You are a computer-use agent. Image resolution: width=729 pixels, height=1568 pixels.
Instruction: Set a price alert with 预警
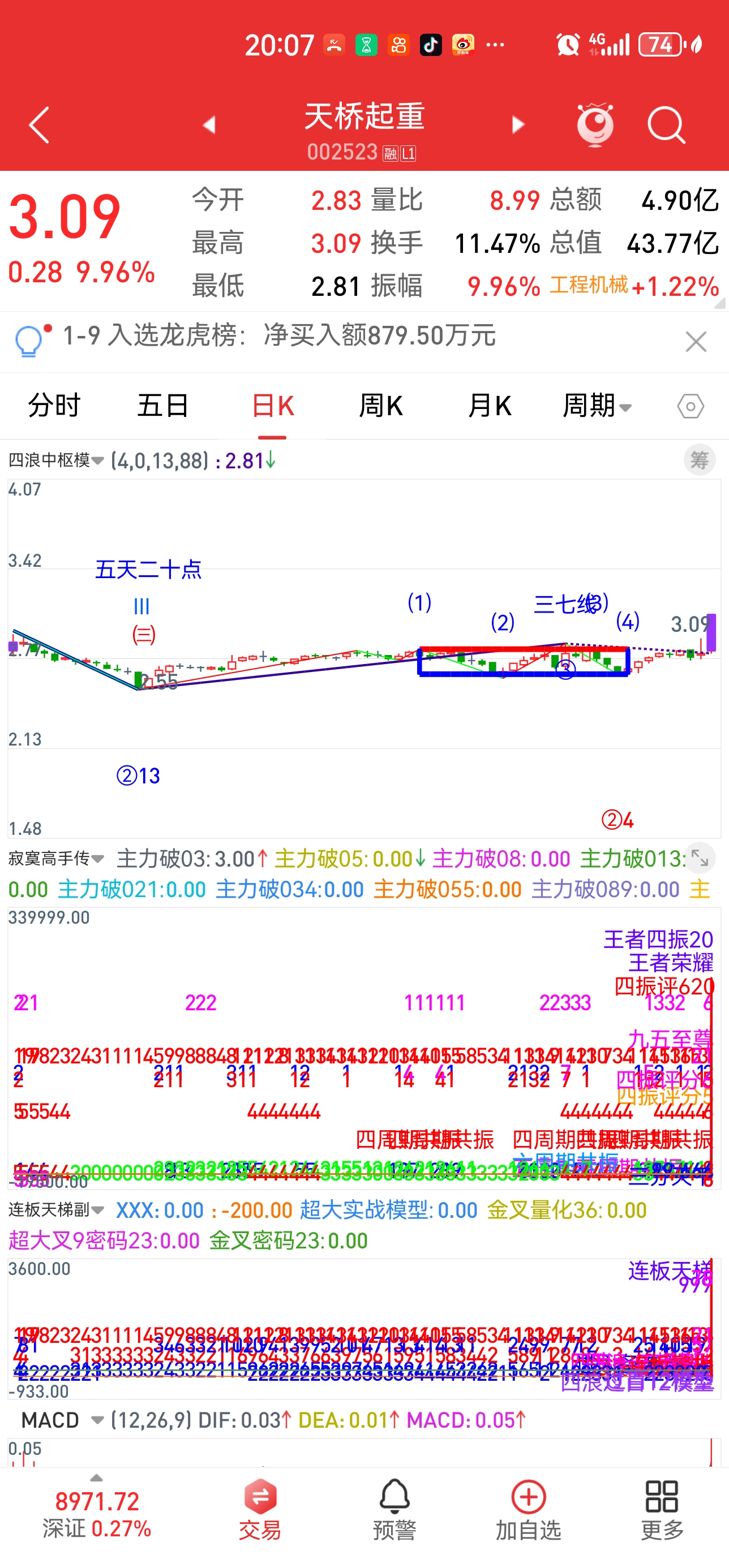click(x=394, y=1510)
